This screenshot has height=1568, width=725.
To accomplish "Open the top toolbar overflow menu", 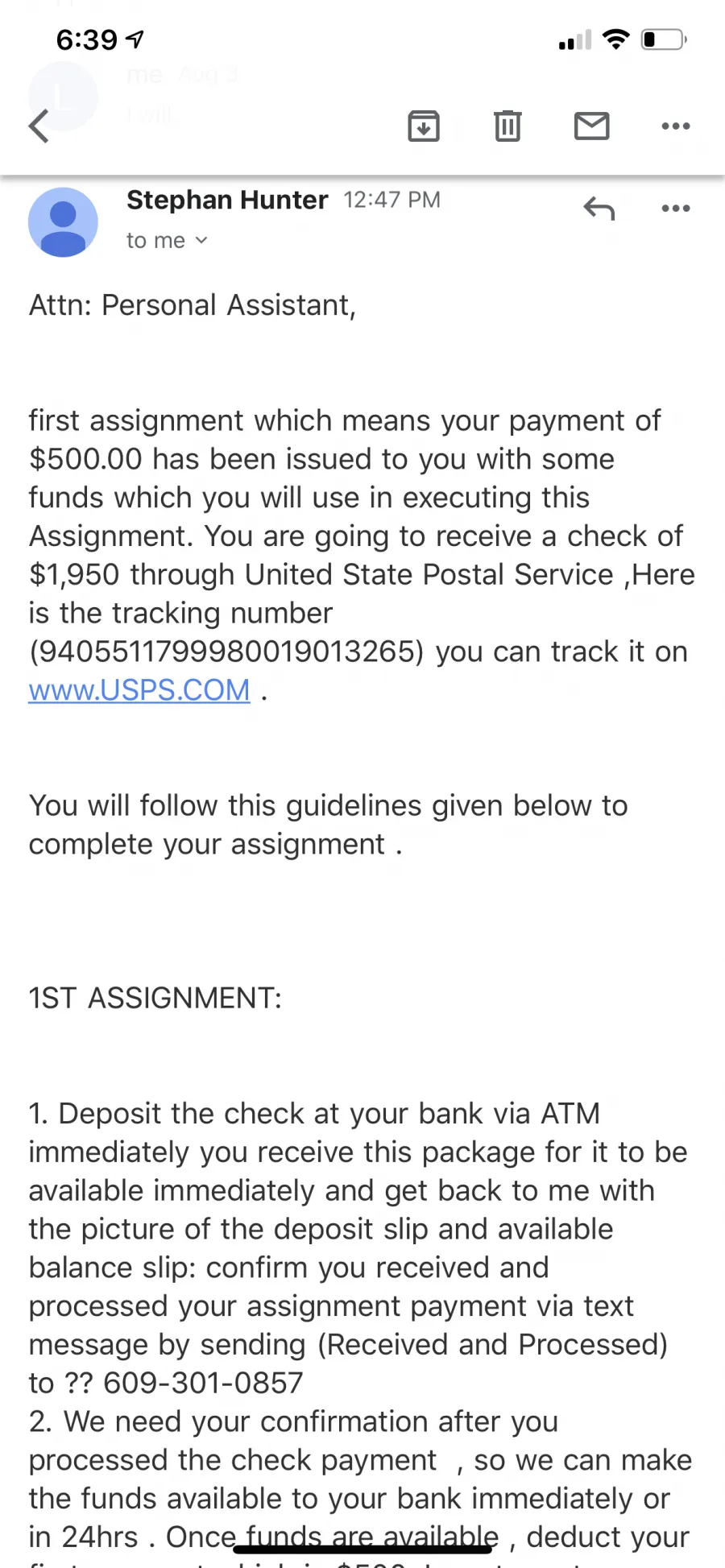I will pyautogui.click(x=675, y=126).
